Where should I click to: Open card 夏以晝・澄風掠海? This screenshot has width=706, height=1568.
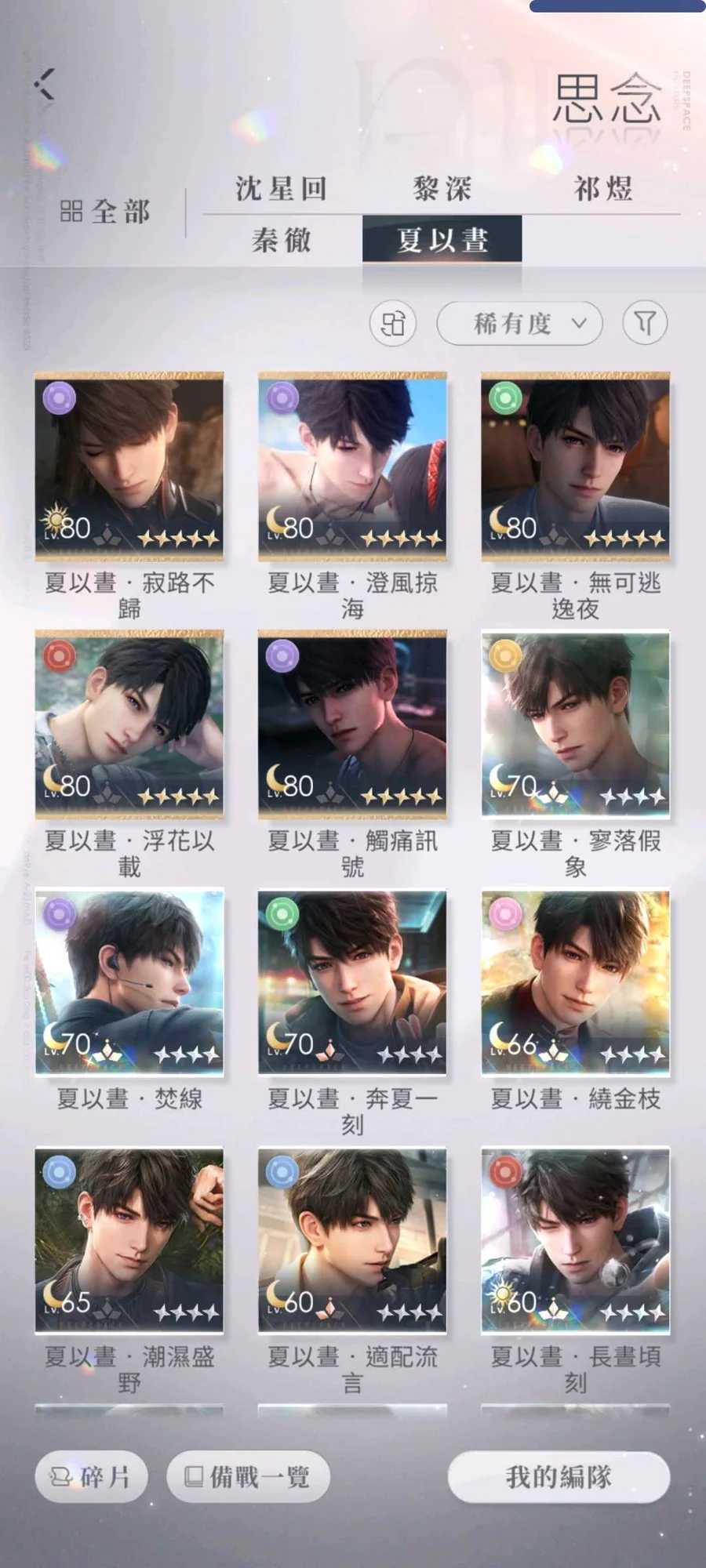click(352, 466)
